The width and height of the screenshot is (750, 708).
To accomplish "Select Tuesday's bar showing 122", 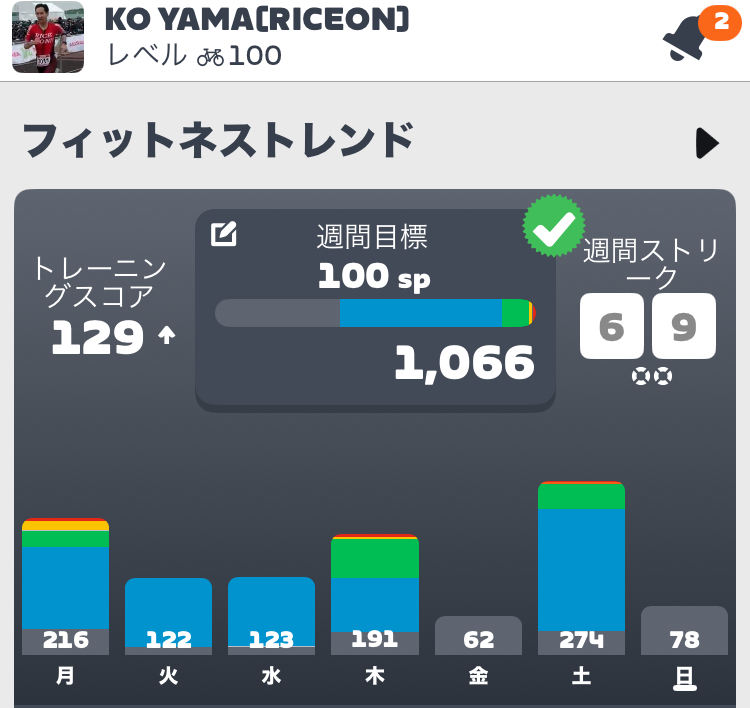I will tap(168, 617).
